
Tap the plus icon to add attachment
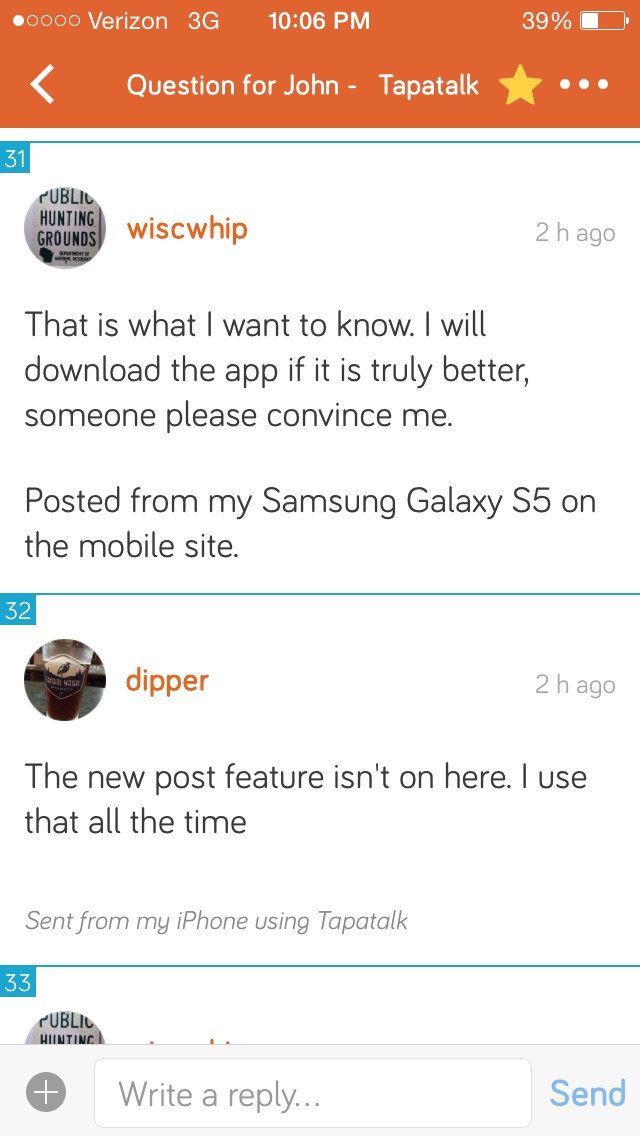click(46, 1093)
